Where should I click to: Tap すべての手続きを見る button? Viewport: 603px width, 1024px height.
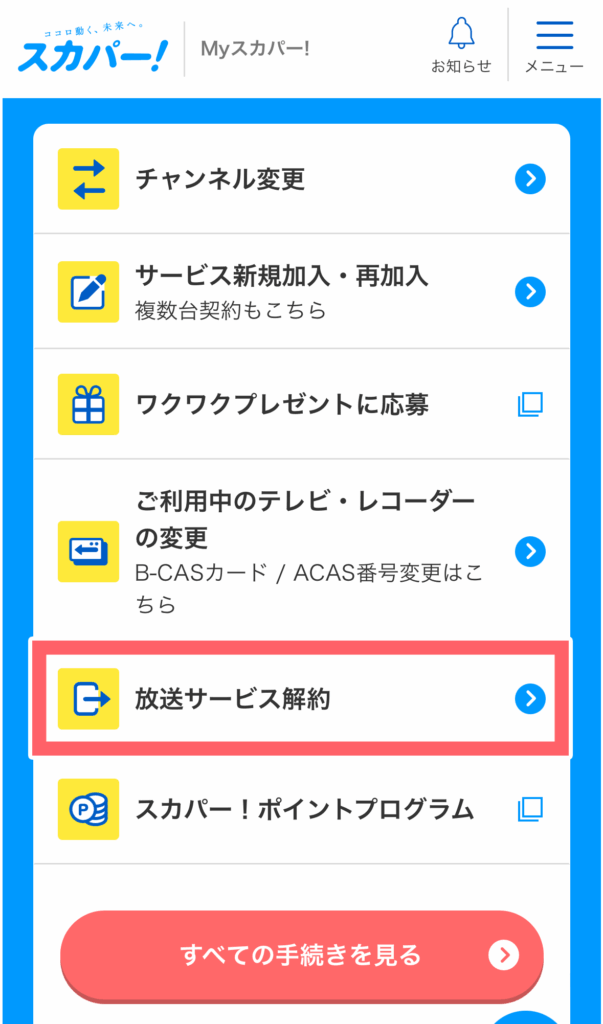[302, 956]
